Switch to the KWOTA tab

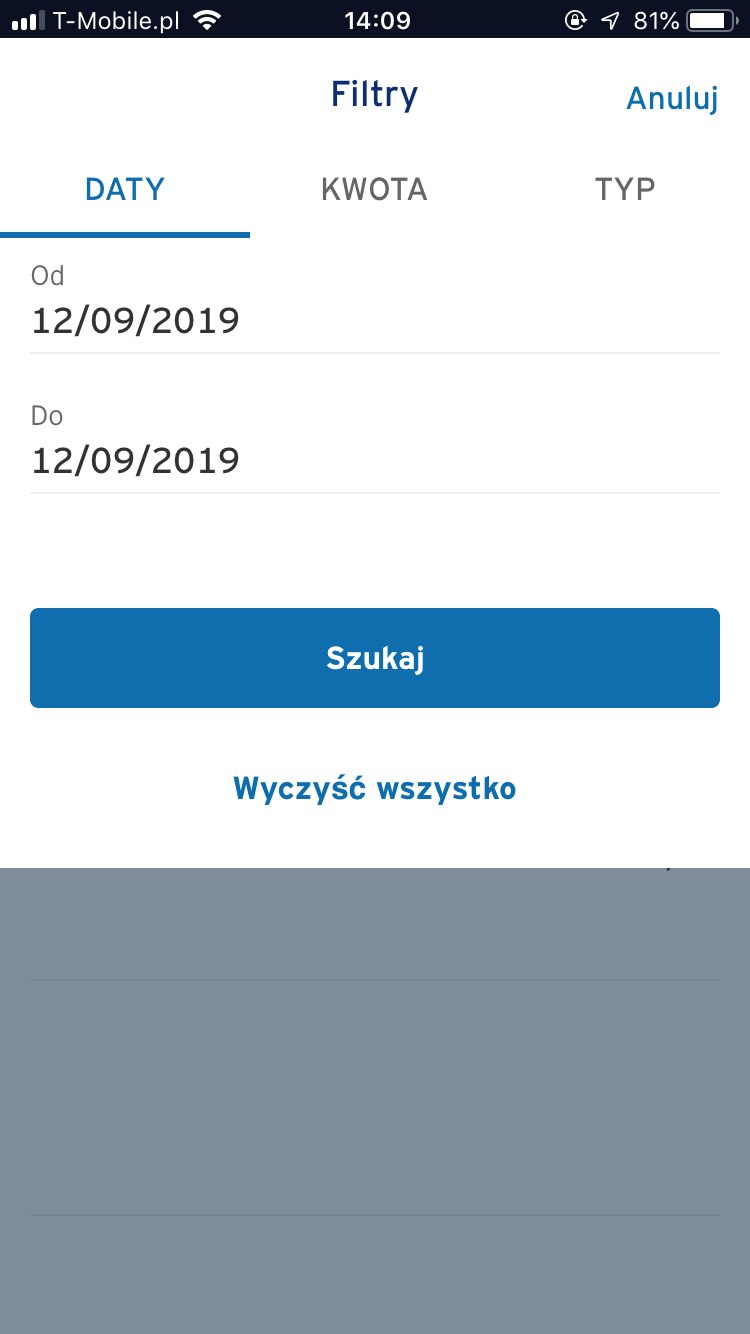[x=374, y=189]
